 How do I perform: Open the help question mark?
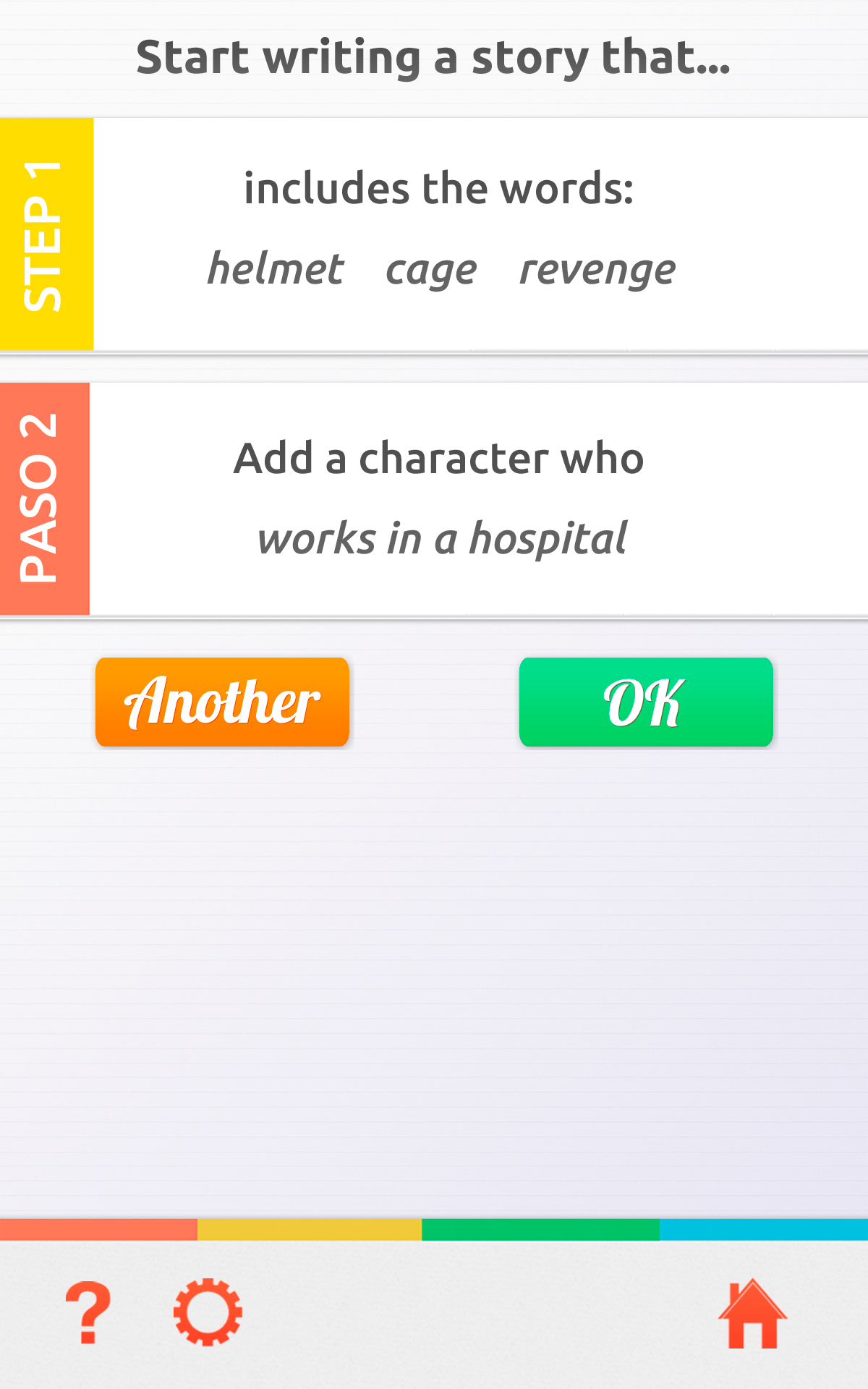(x=88, y=1312)
